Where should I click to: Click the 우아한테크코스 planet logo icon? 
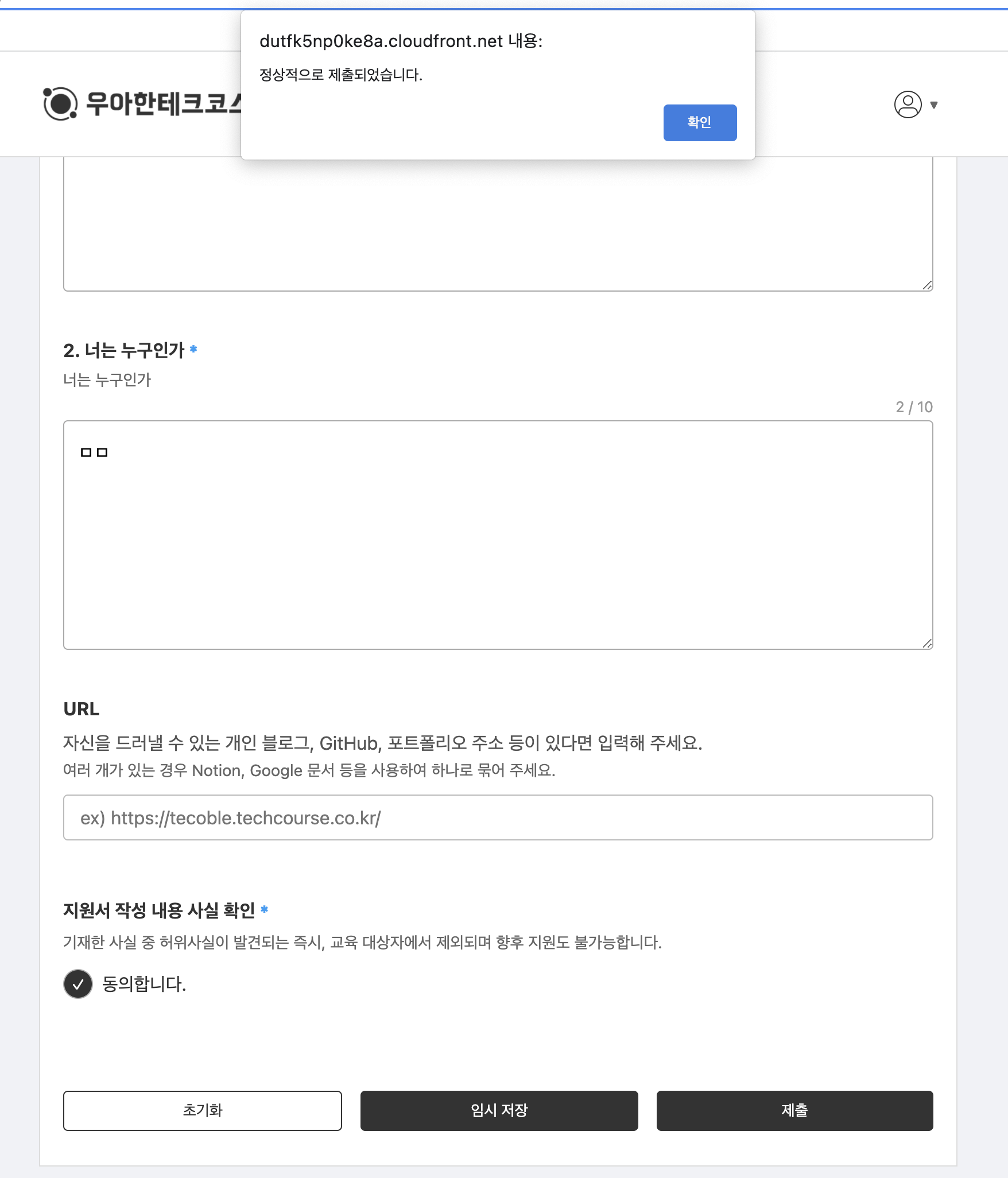tap(59, 104)
